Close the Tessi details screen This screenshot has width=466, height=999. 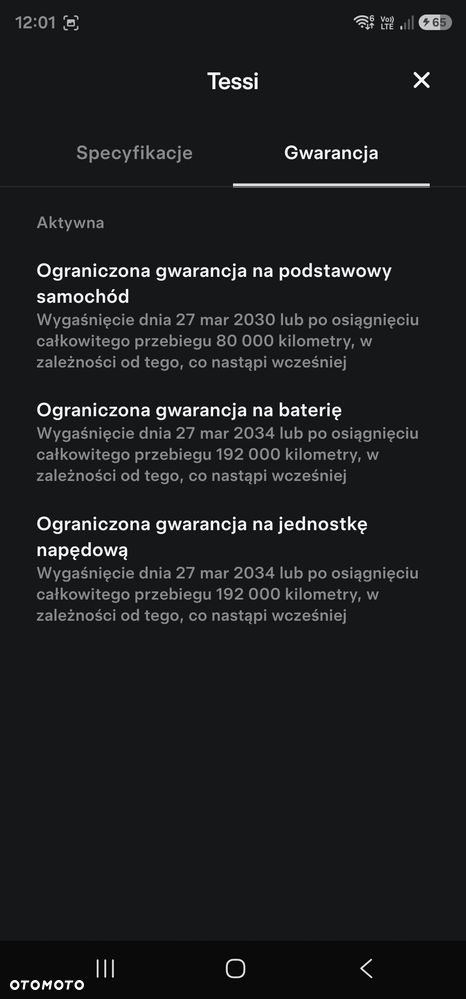[x=421, y=80]
